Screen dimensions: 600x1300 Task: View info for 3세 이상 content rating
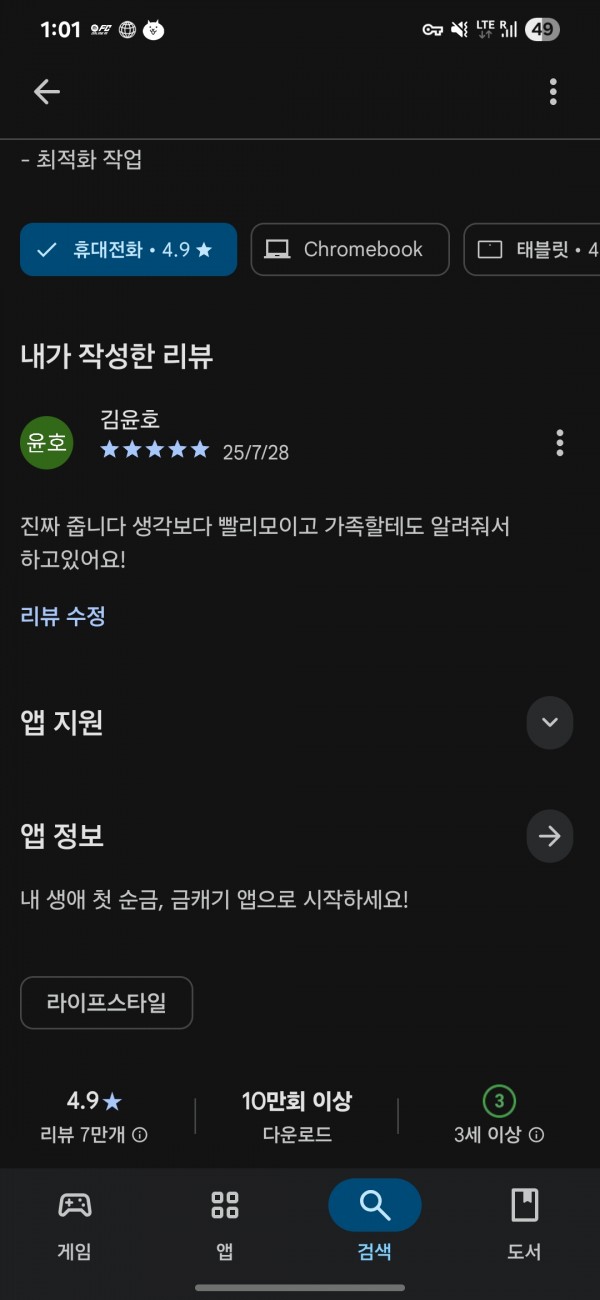pyautogui.click(x=537, y=1135)
